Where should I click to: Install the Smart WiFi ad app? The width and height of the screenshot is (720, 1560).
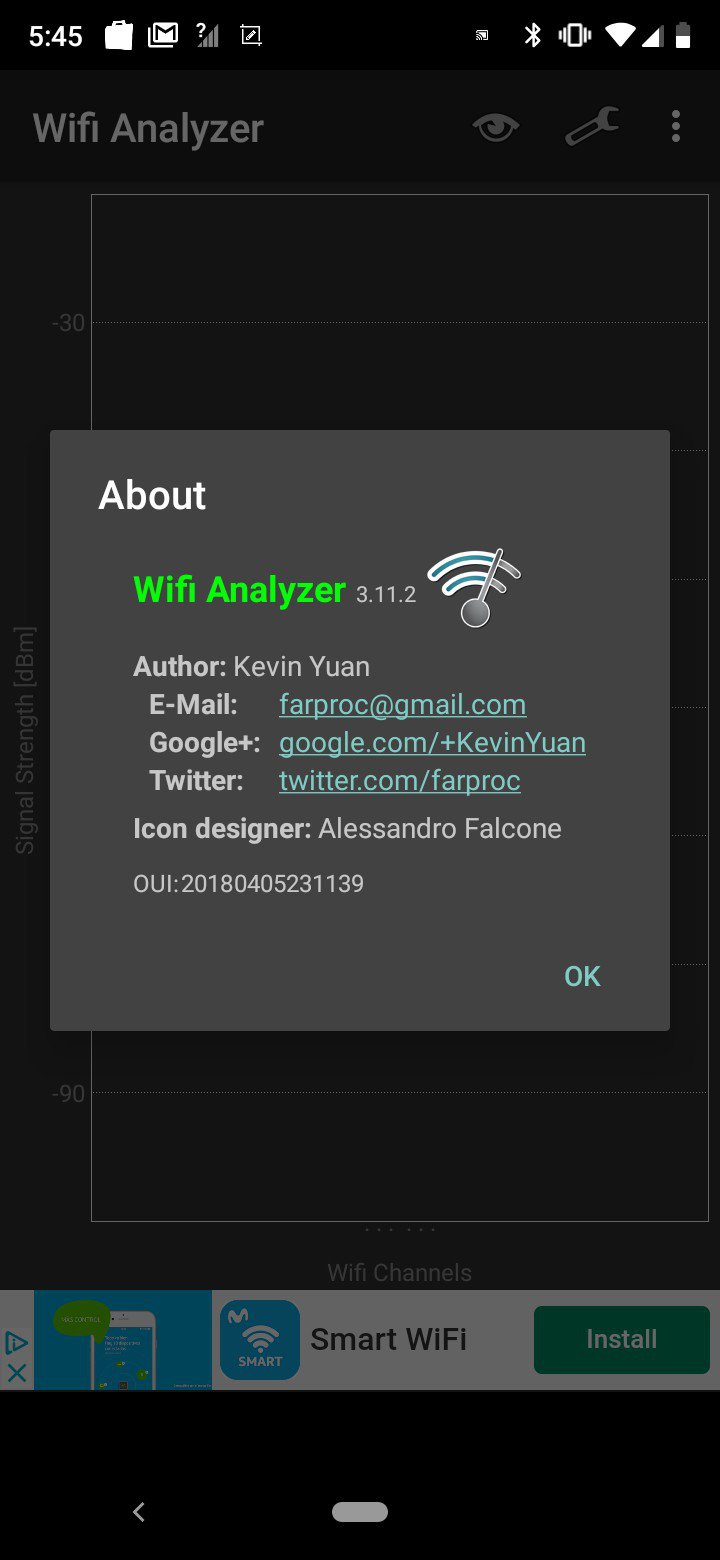(621, 1340)
